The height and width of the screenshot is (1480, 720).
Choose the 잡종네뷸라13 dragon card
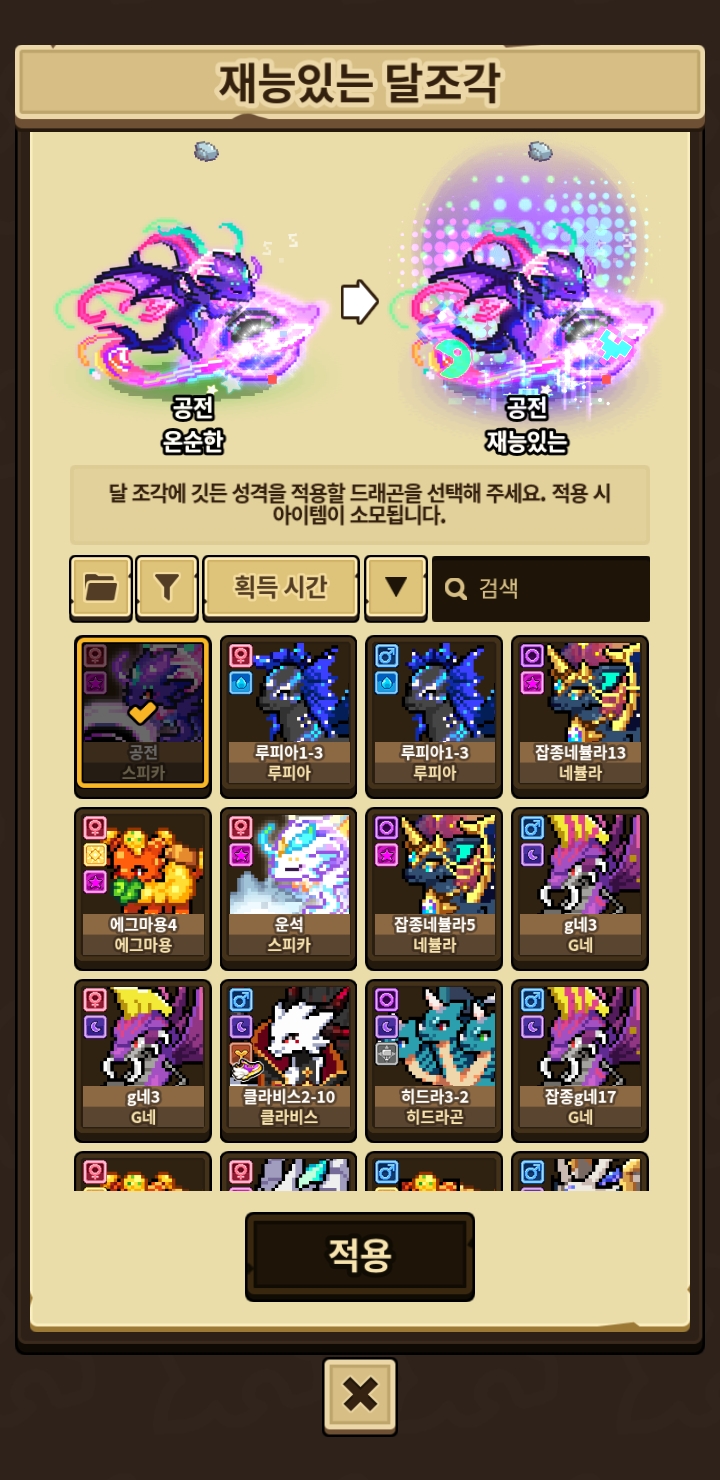[x=580, y=712]
